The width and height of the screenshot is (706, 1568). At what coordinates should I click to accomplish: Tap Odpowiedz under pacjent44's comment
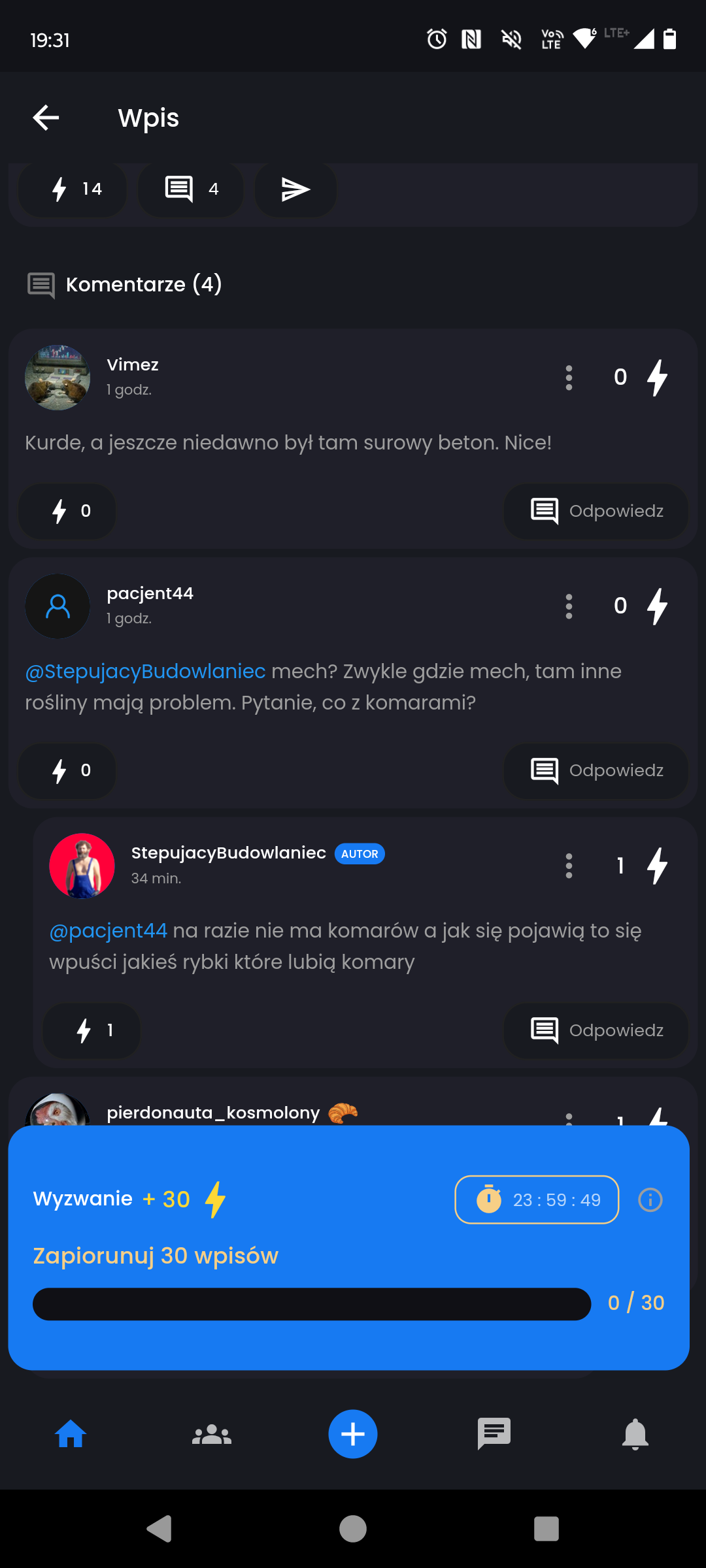coord(596,770)
